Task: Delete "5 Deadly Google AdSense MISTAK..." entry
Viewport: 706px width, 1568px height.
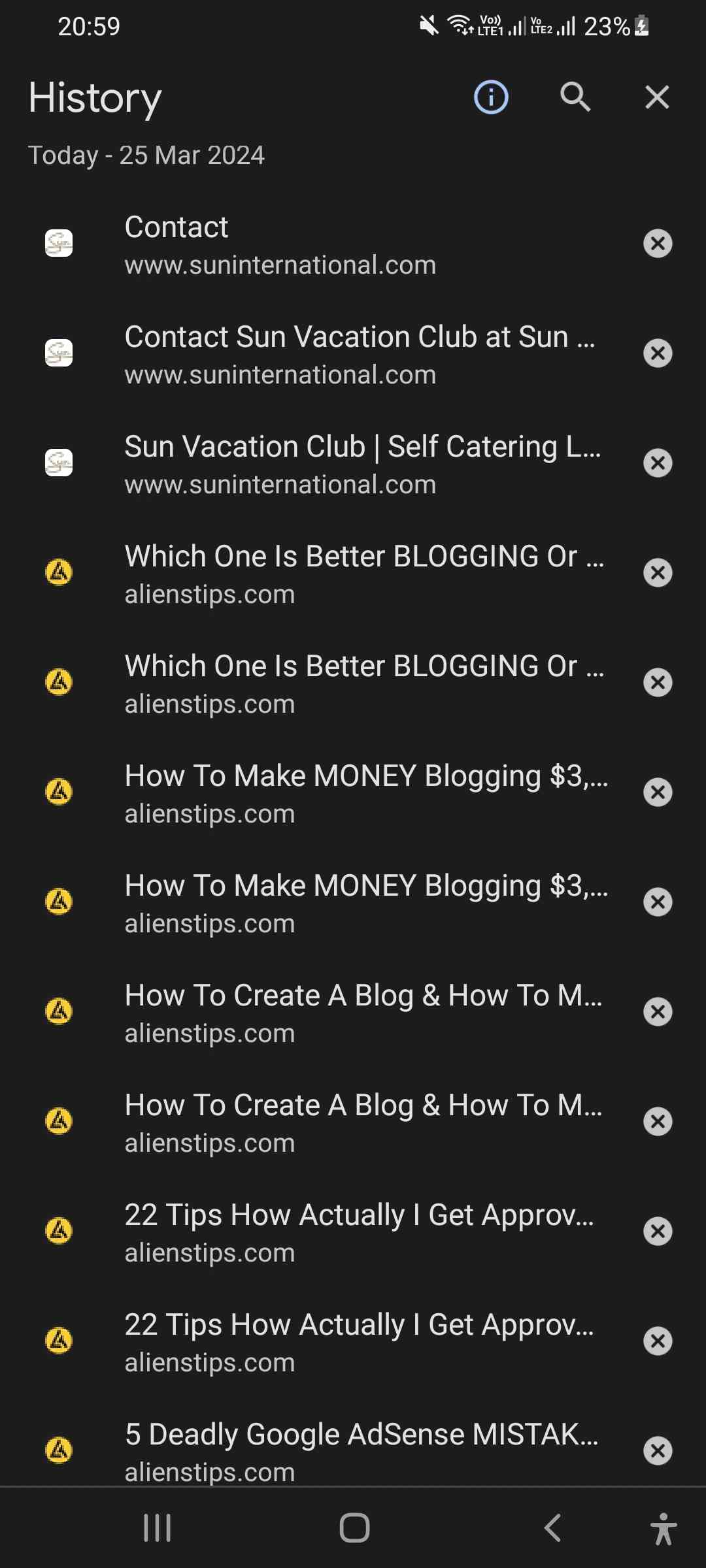Action: pos(658,1451)
